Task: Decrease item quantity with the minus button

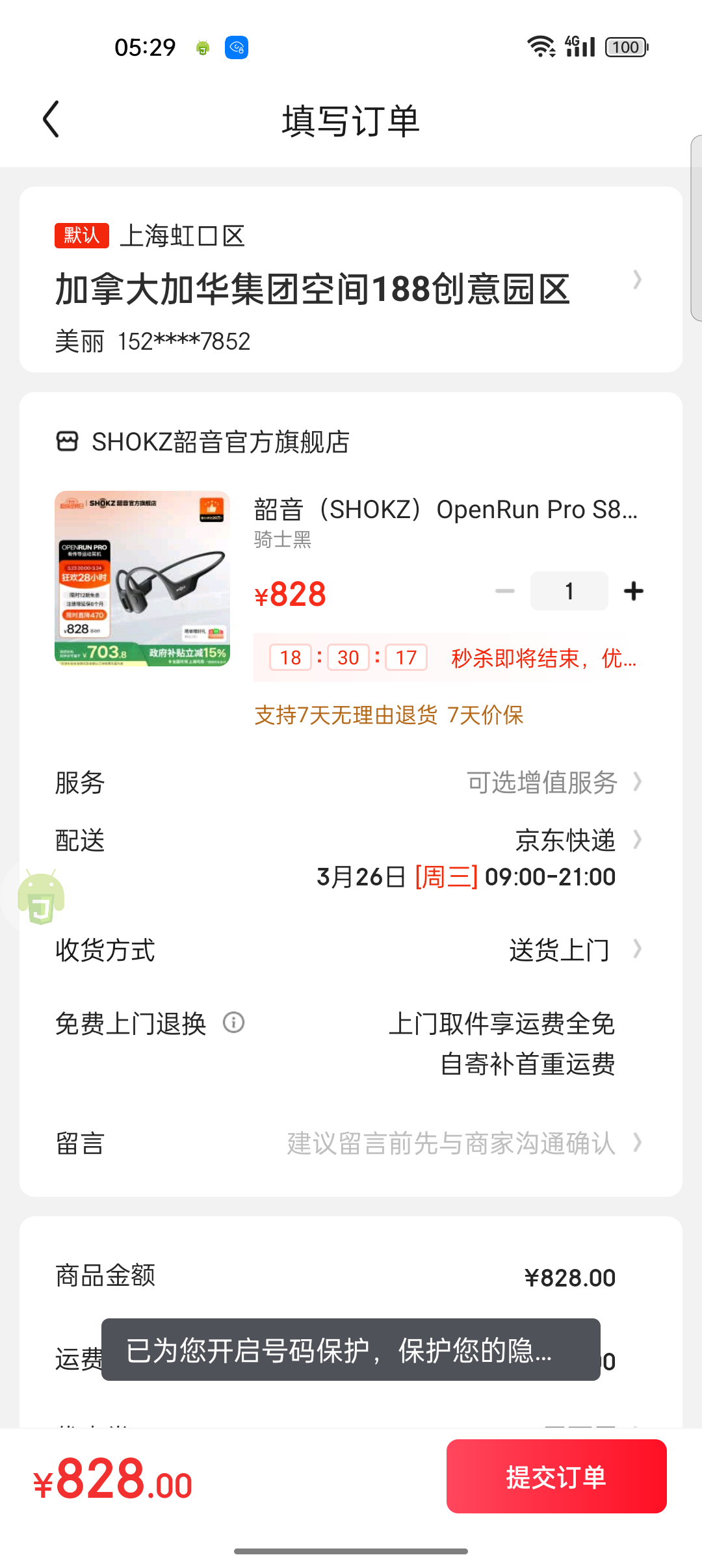Action: tap(504, 590)
